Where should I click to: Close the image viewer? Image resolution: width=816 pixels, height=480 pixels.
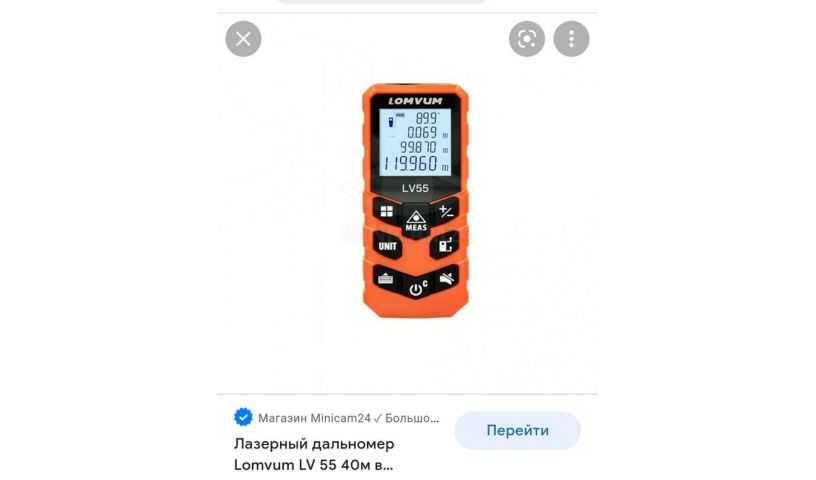tap(243, 39)
